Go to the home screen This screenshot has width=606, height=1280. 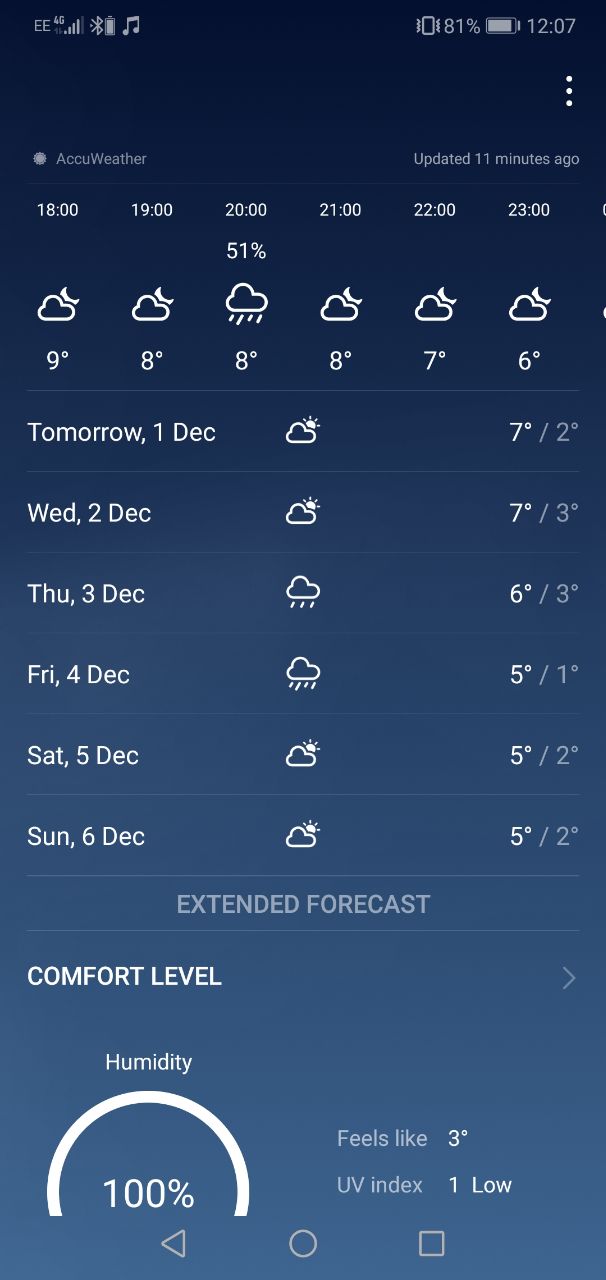pos(303,1243)
